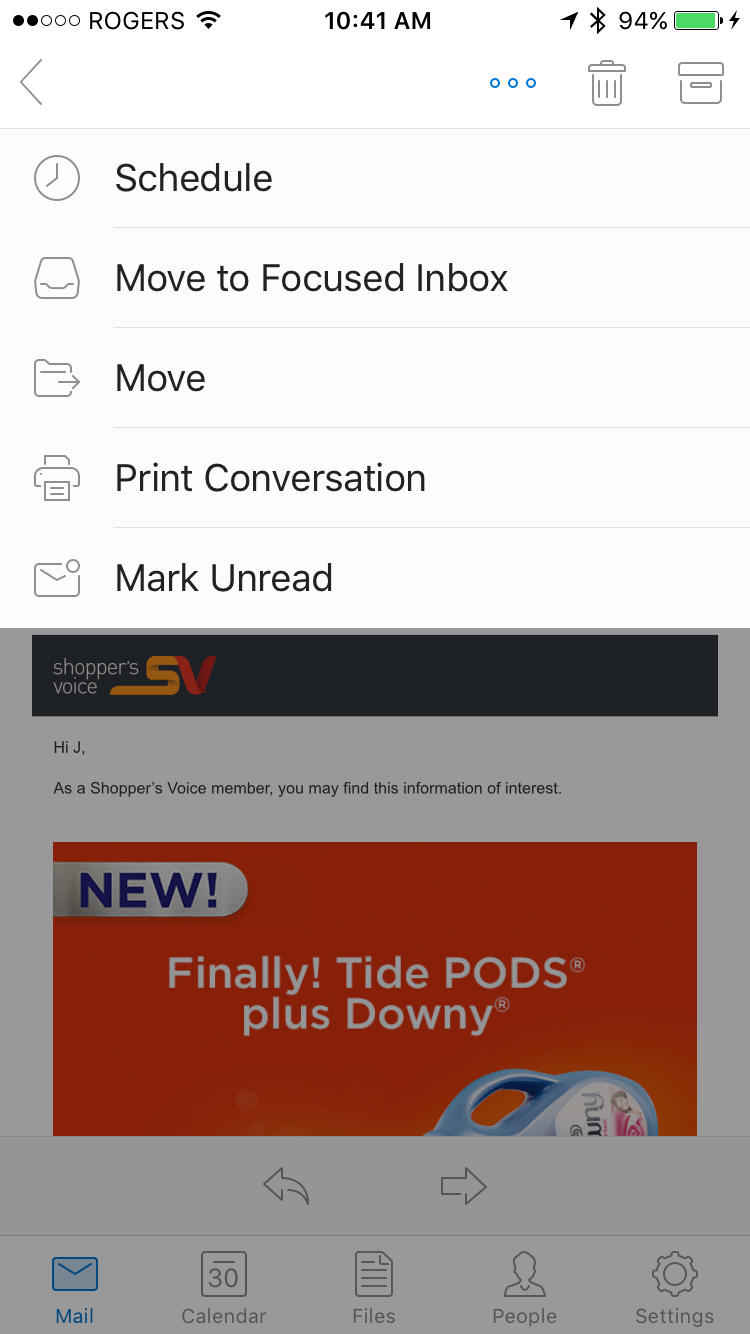Select Mark Unread from the menu
Viewport: 750px width, 1334px height.
[223, 578]
